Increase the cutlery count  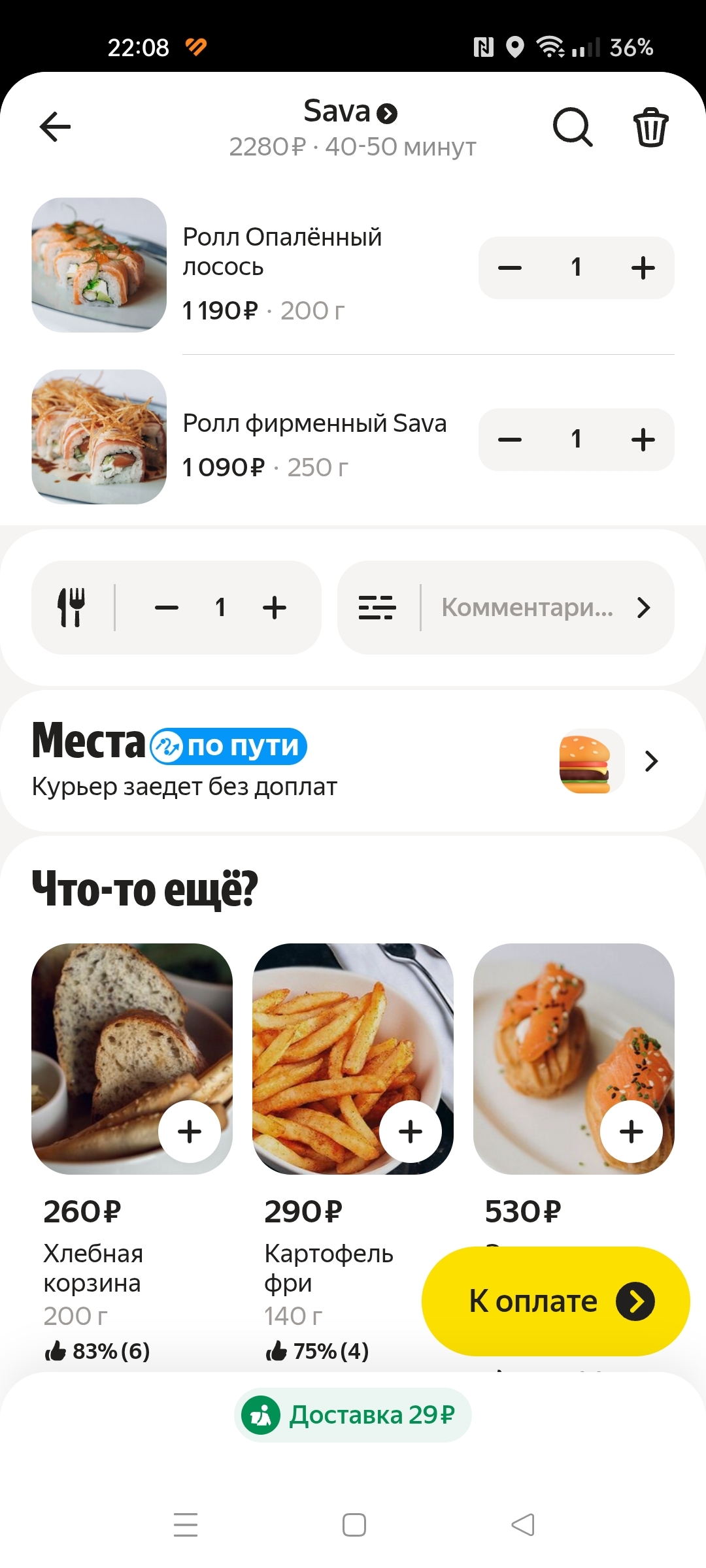275,608
